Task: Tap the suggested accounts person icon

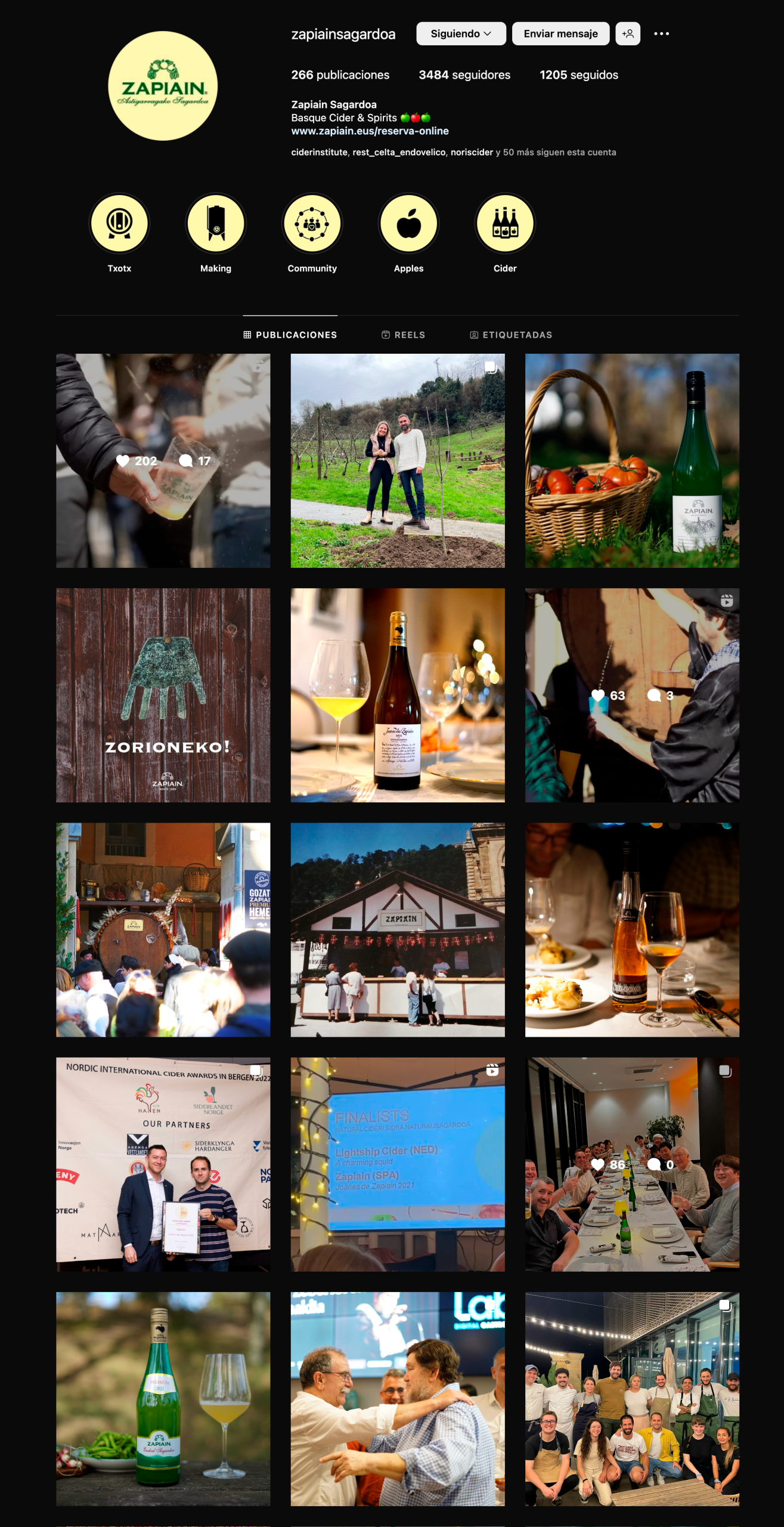Action: [628, 34]
